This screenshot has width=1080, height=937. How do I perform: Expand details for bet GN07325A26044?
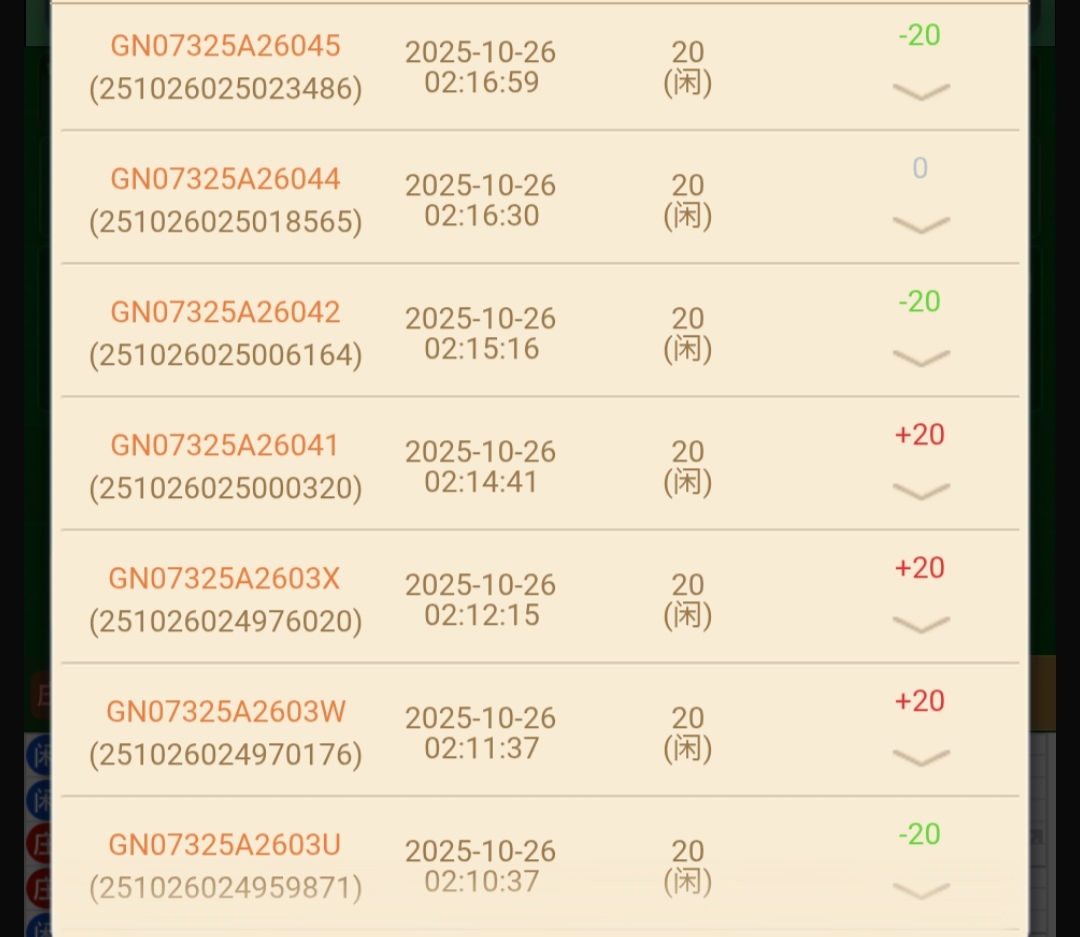click(x=920, y=225)
